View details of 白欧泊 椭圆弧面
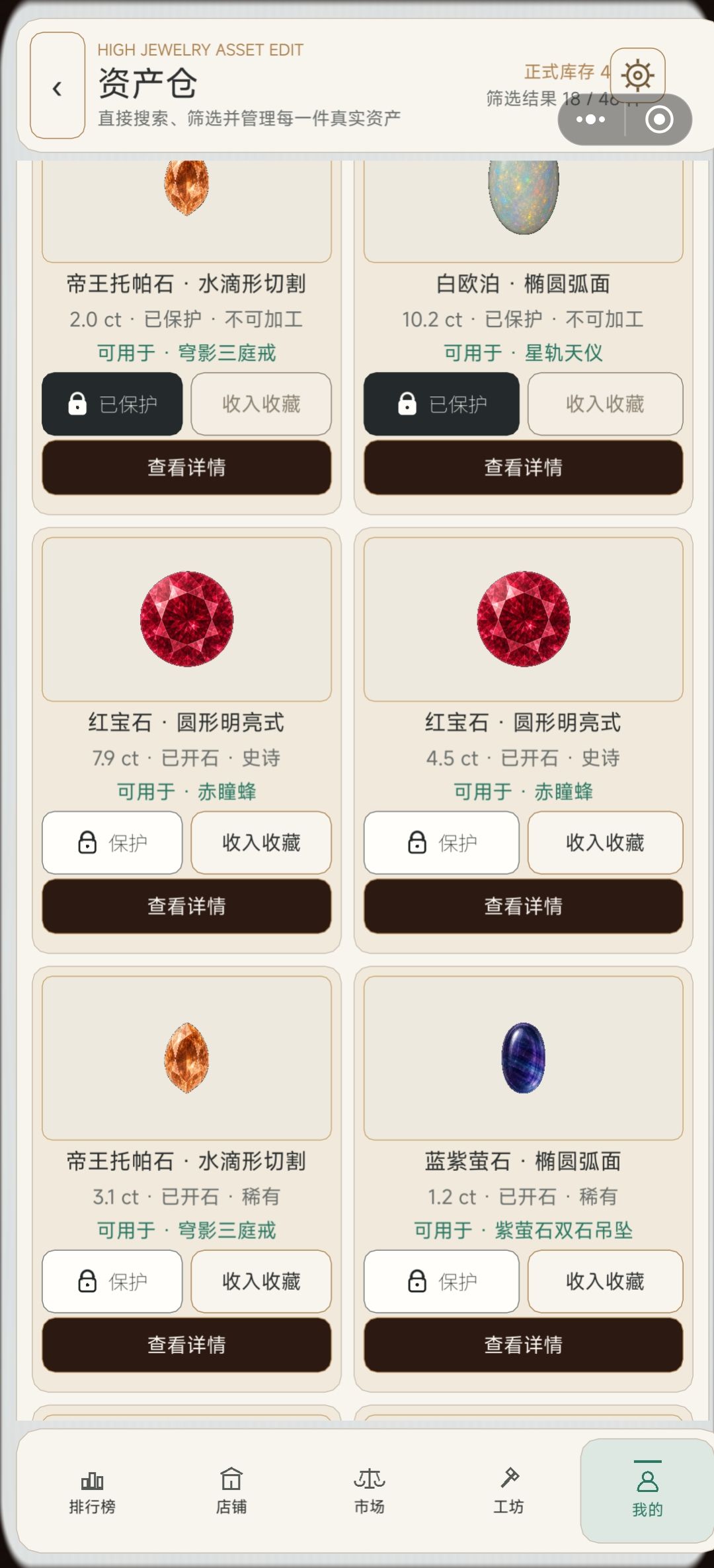Viewport: 714px width, 1568px height. (523, 467)
